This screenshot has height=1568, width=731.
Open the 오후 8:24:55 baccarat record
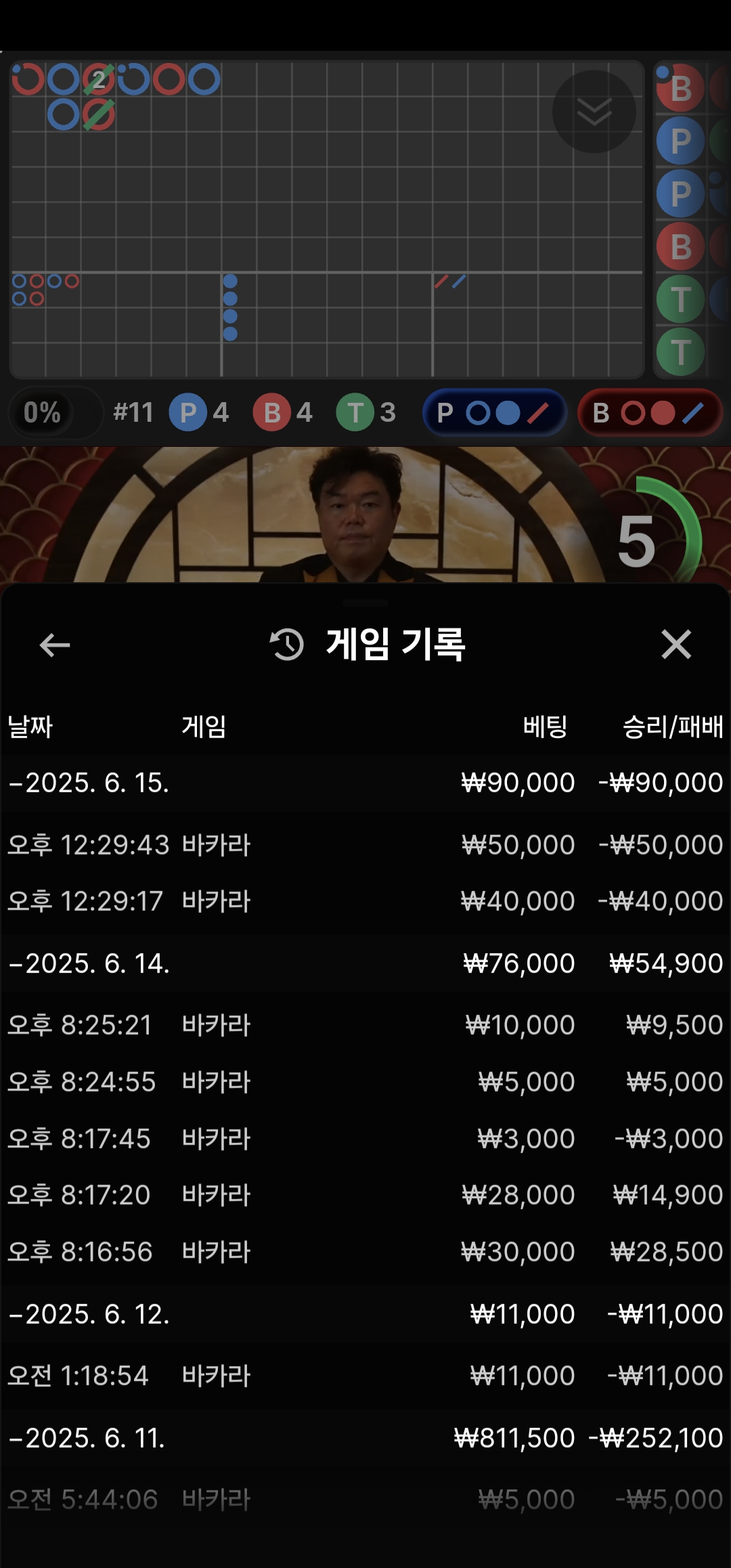click(365, 1082)
